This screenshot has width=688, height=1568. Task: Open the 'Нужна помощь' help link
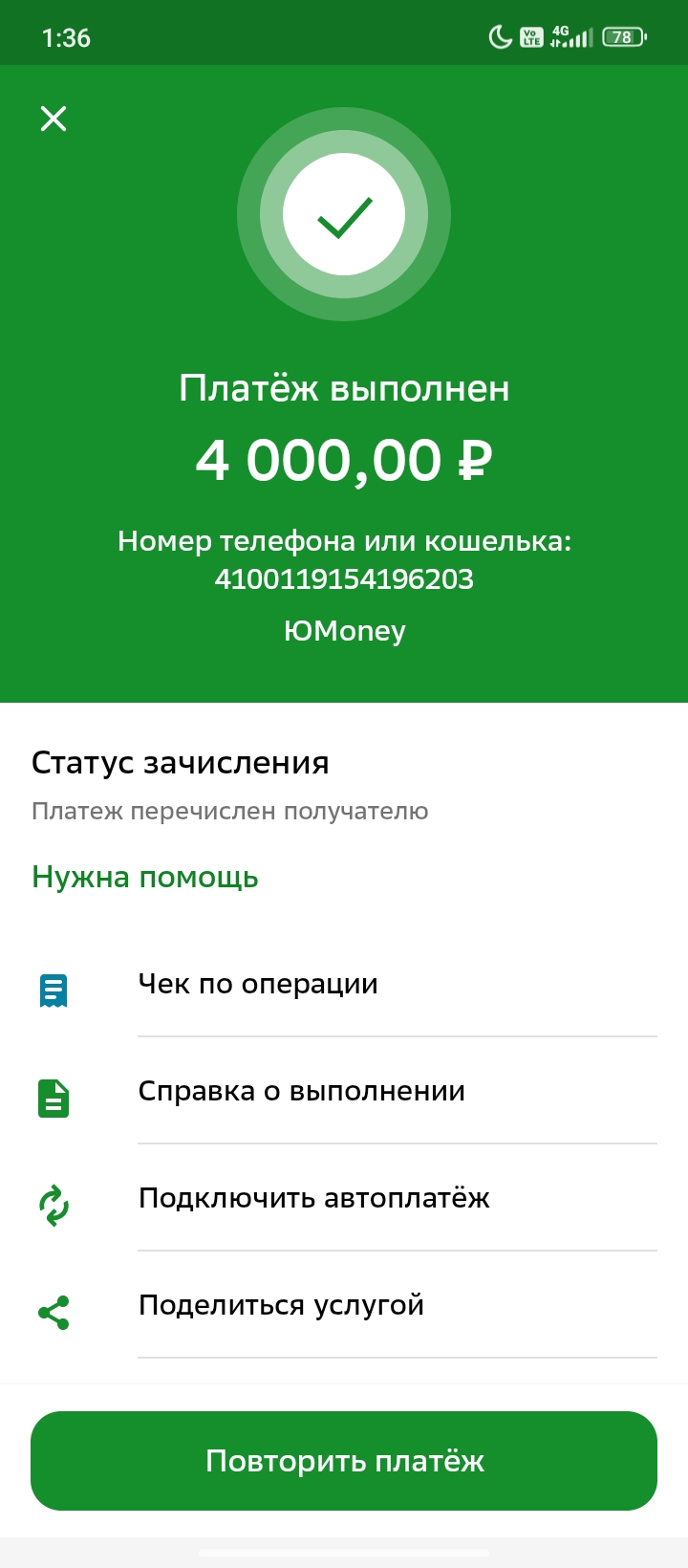145,877
